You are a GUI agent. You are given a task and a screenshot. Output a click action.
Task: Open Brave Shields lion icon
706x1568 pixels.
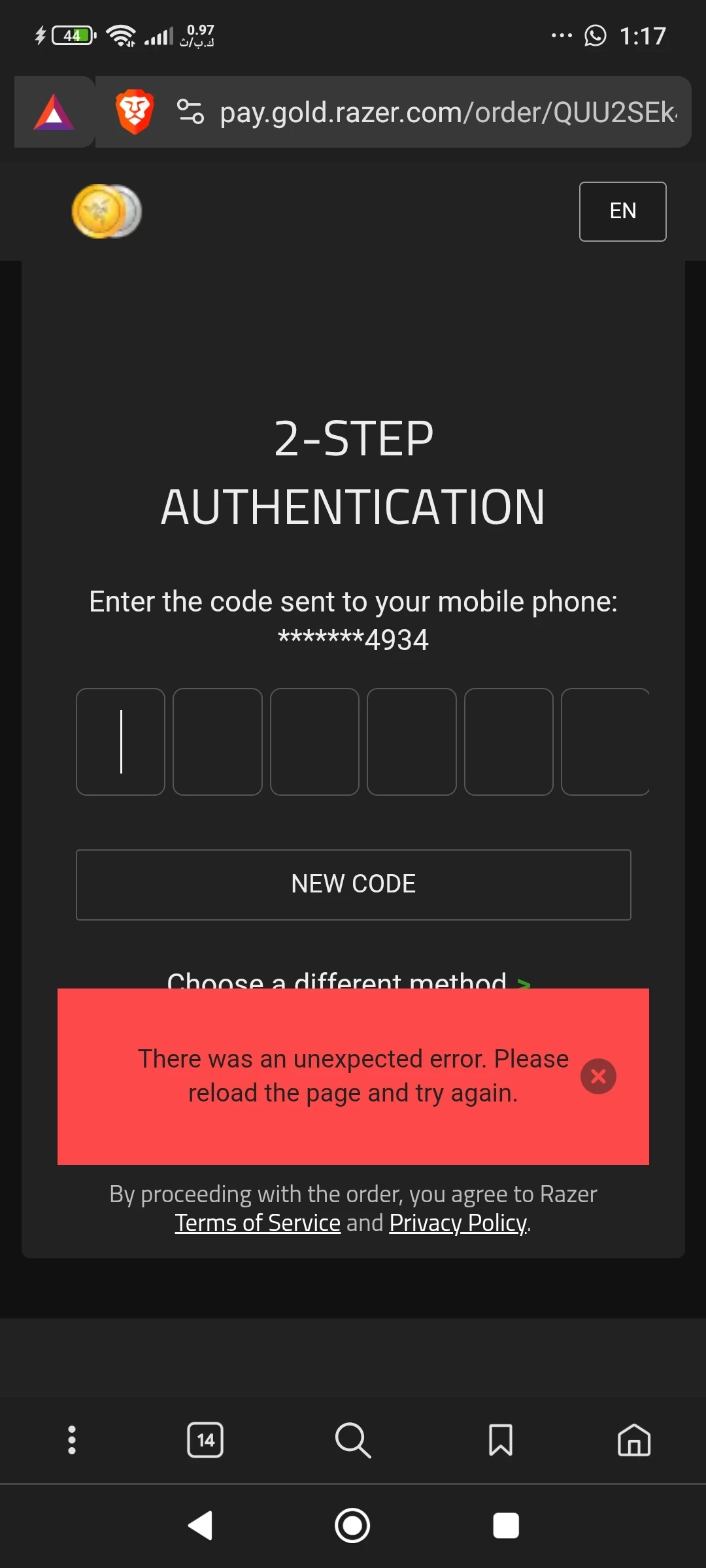[x=135, y=112]
